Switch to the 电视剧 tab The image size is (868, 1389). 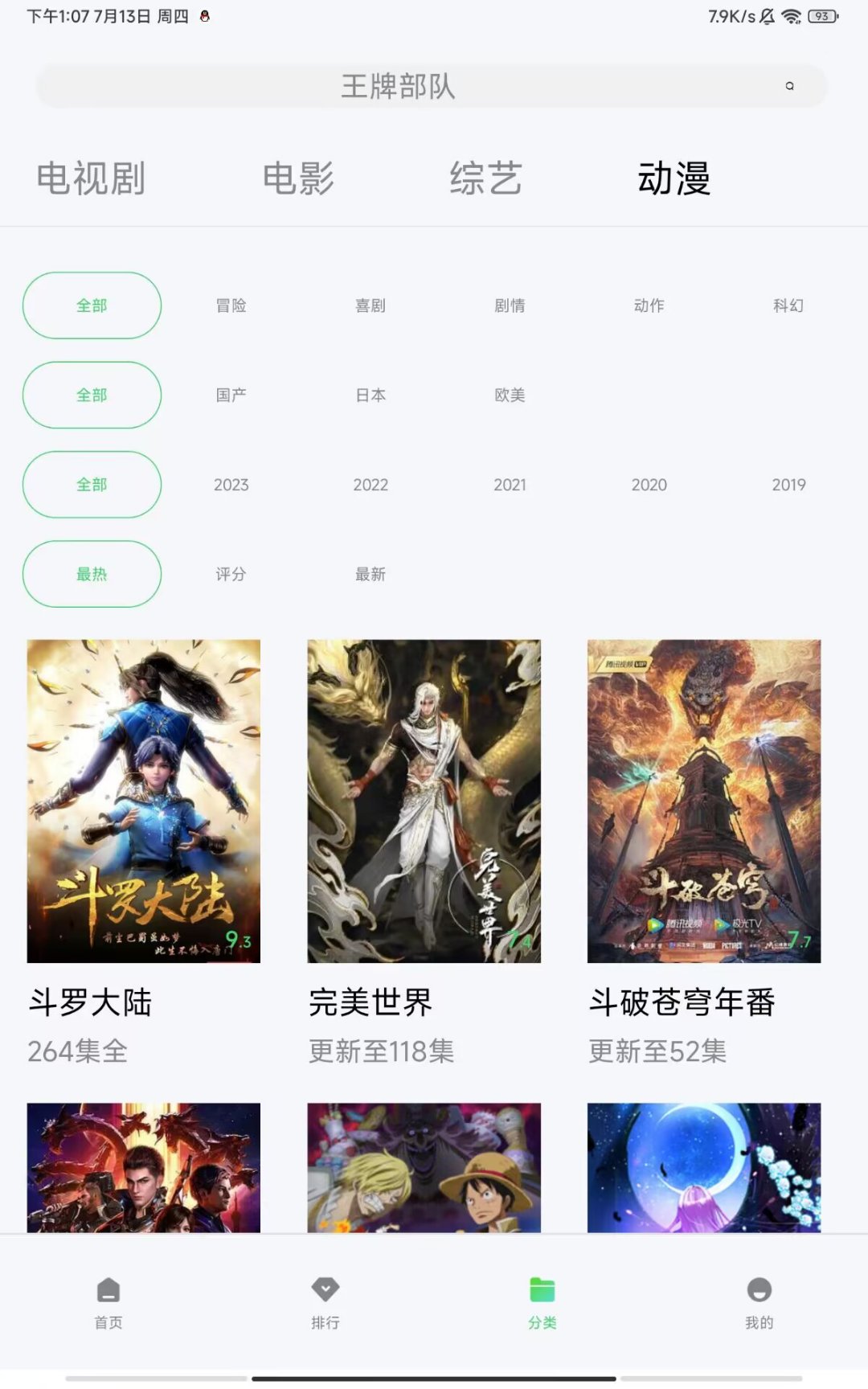(91, 178)
